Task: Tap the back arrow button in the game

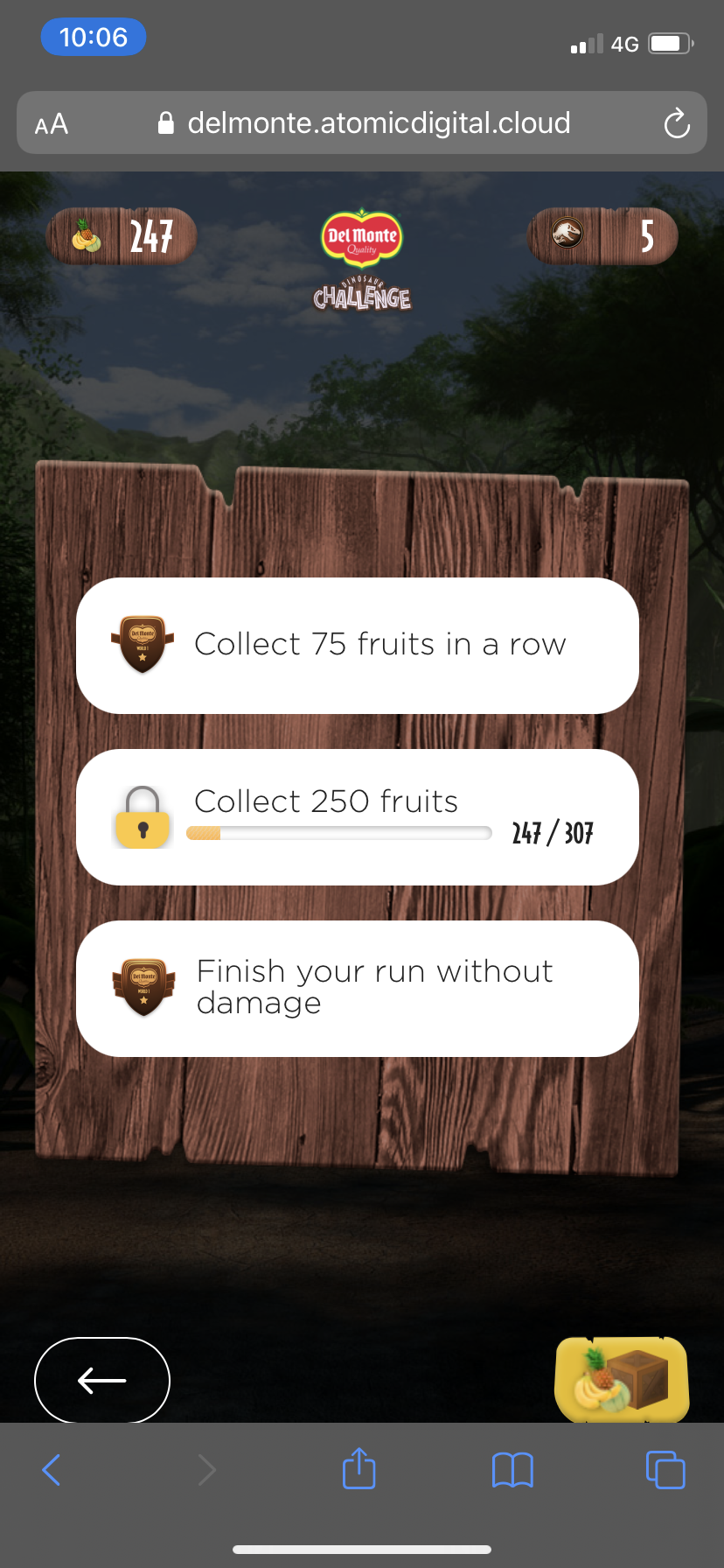Action: pyautogui.click(x=102, y=1380)
